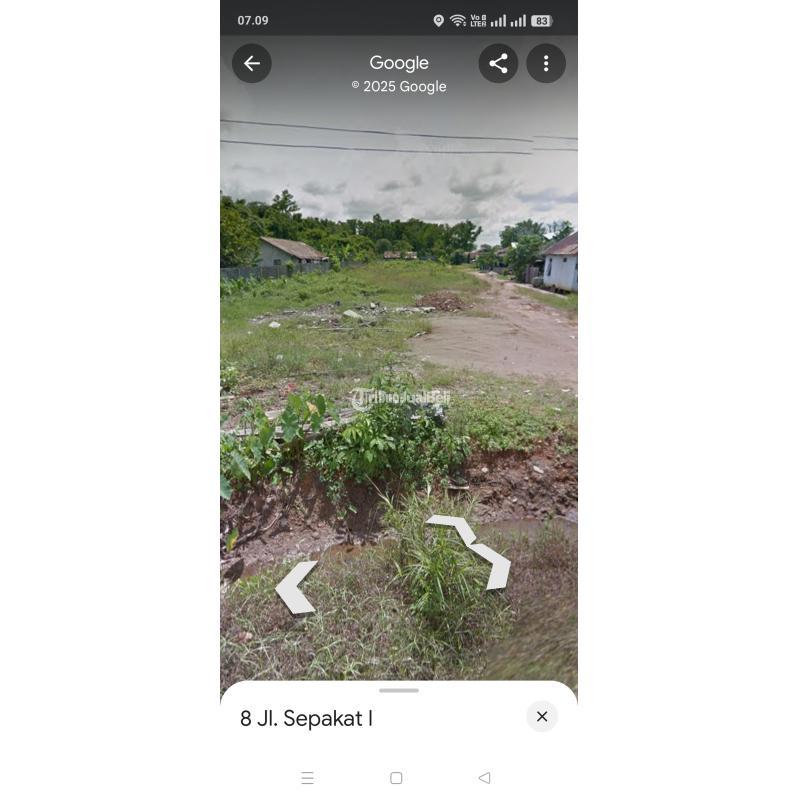Open the recent apps system button
The height and width of the screenshot is (800, 800).
click(308, 778)
